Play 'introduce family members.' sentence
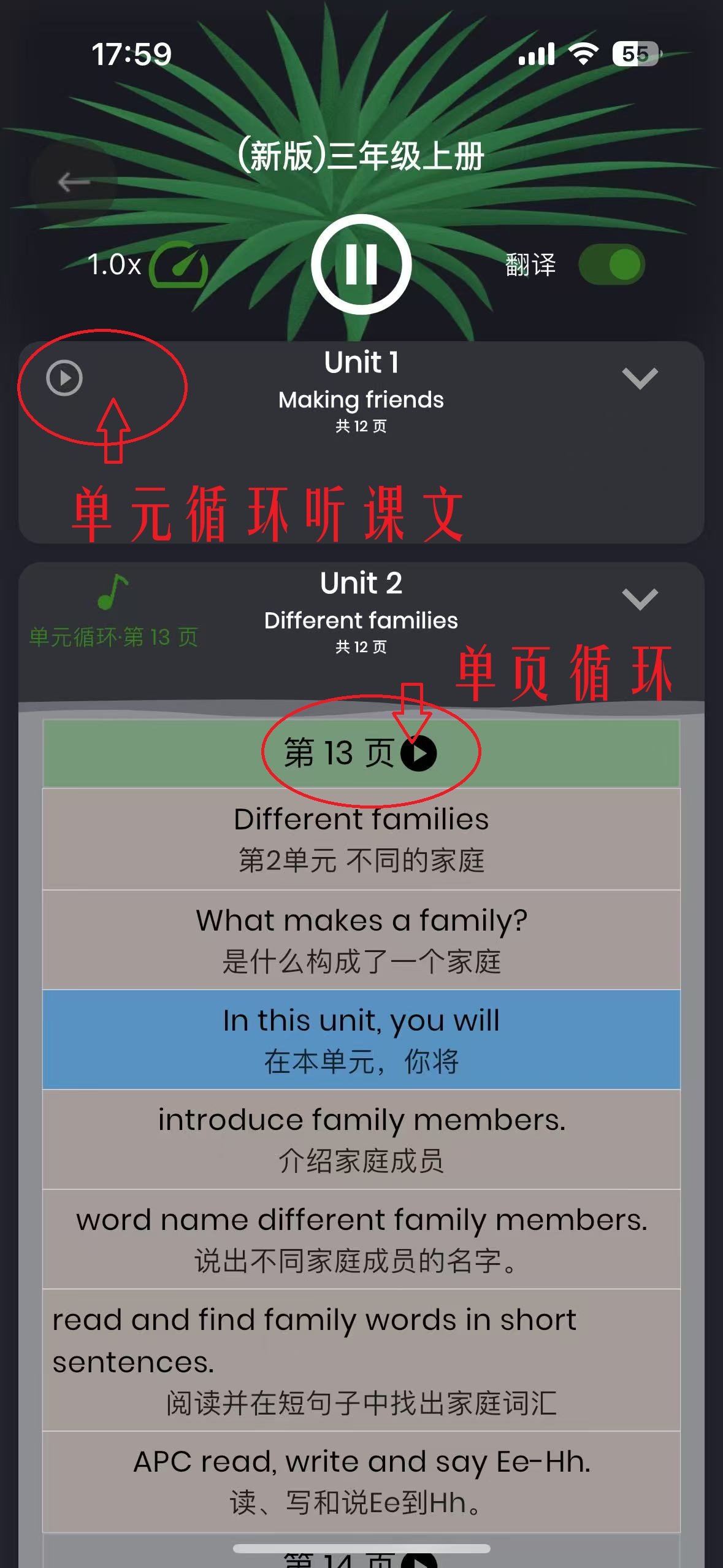 point(361,1139)
